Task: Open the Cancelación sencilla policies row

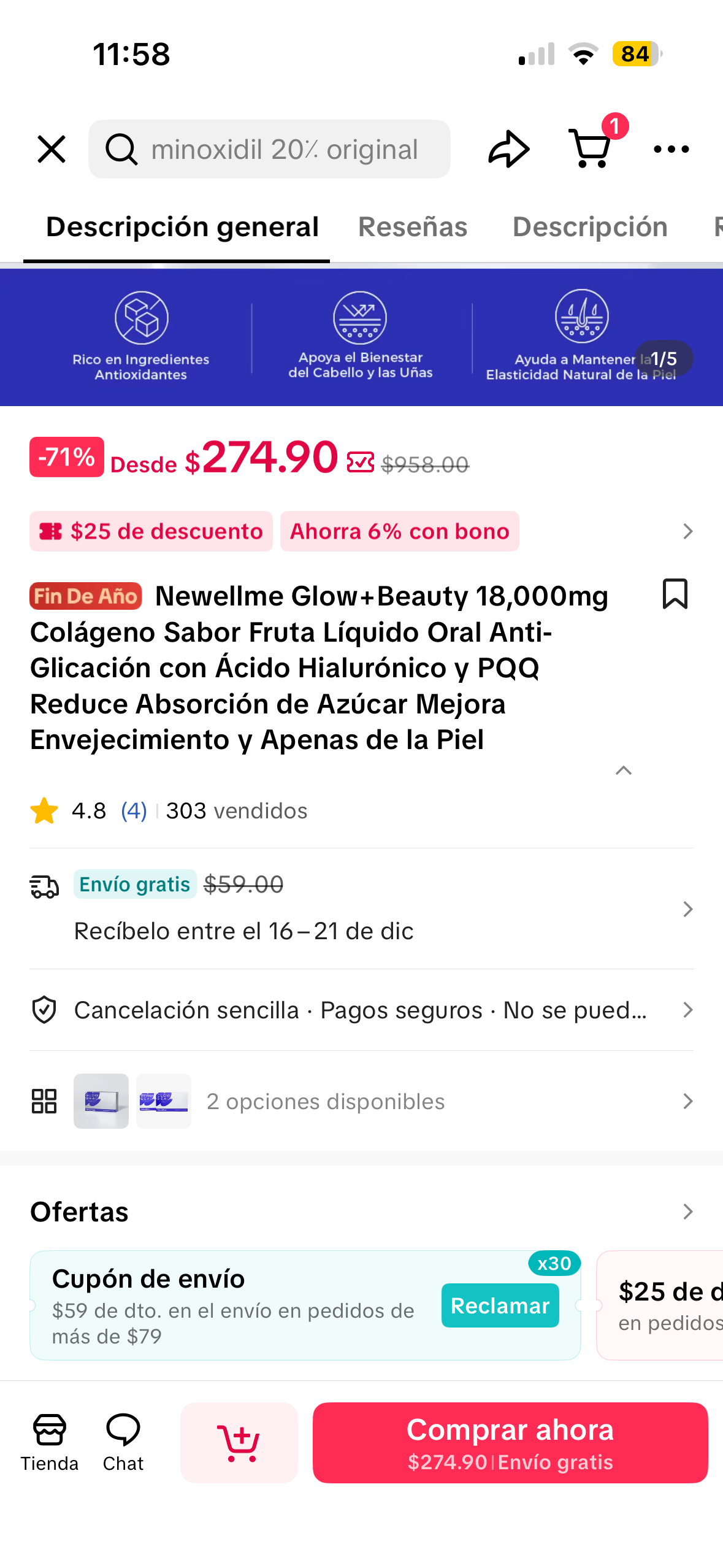Action: click(x=361, y=1010)
